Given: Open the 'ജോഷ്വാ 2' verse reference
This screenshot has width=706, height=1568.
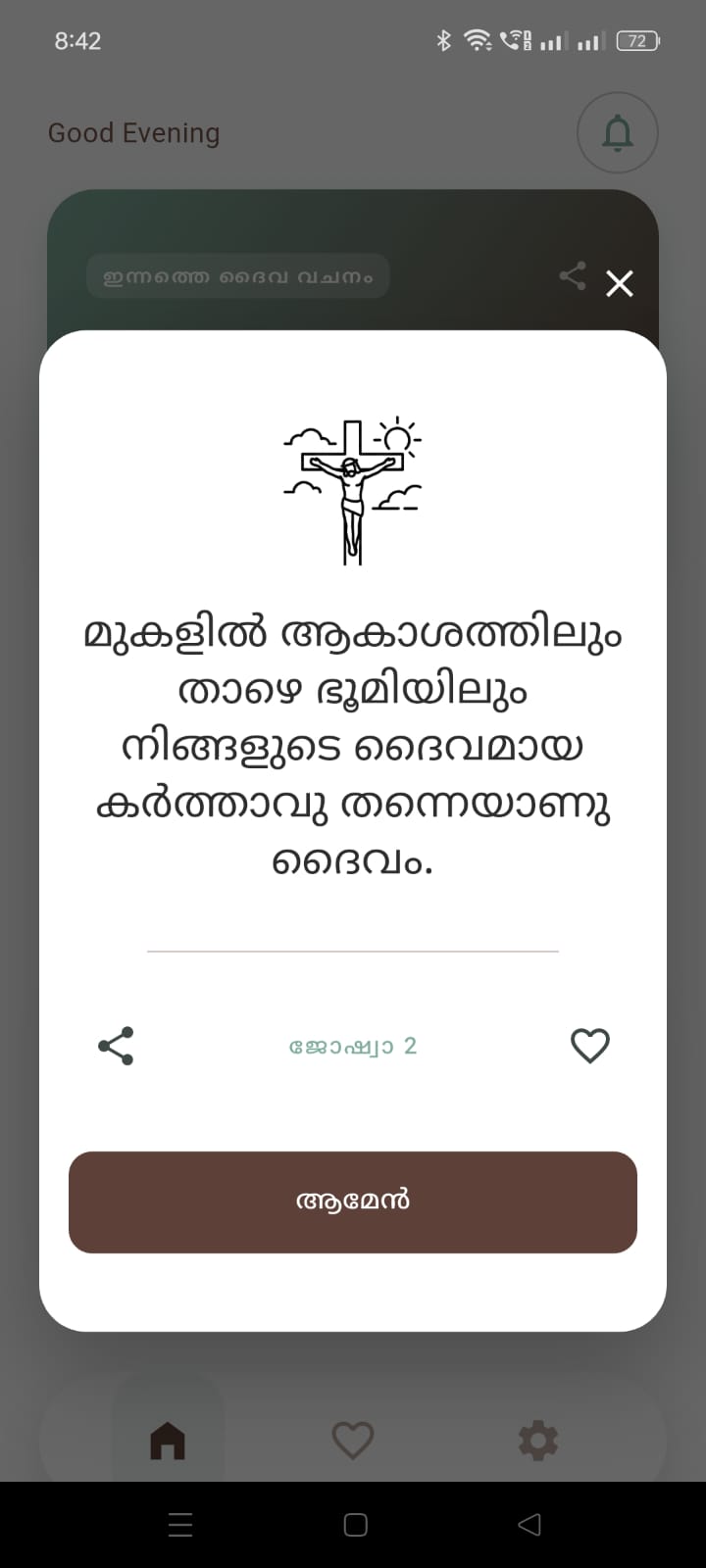Looking at the screenshot, I should tap(352, 1045).
